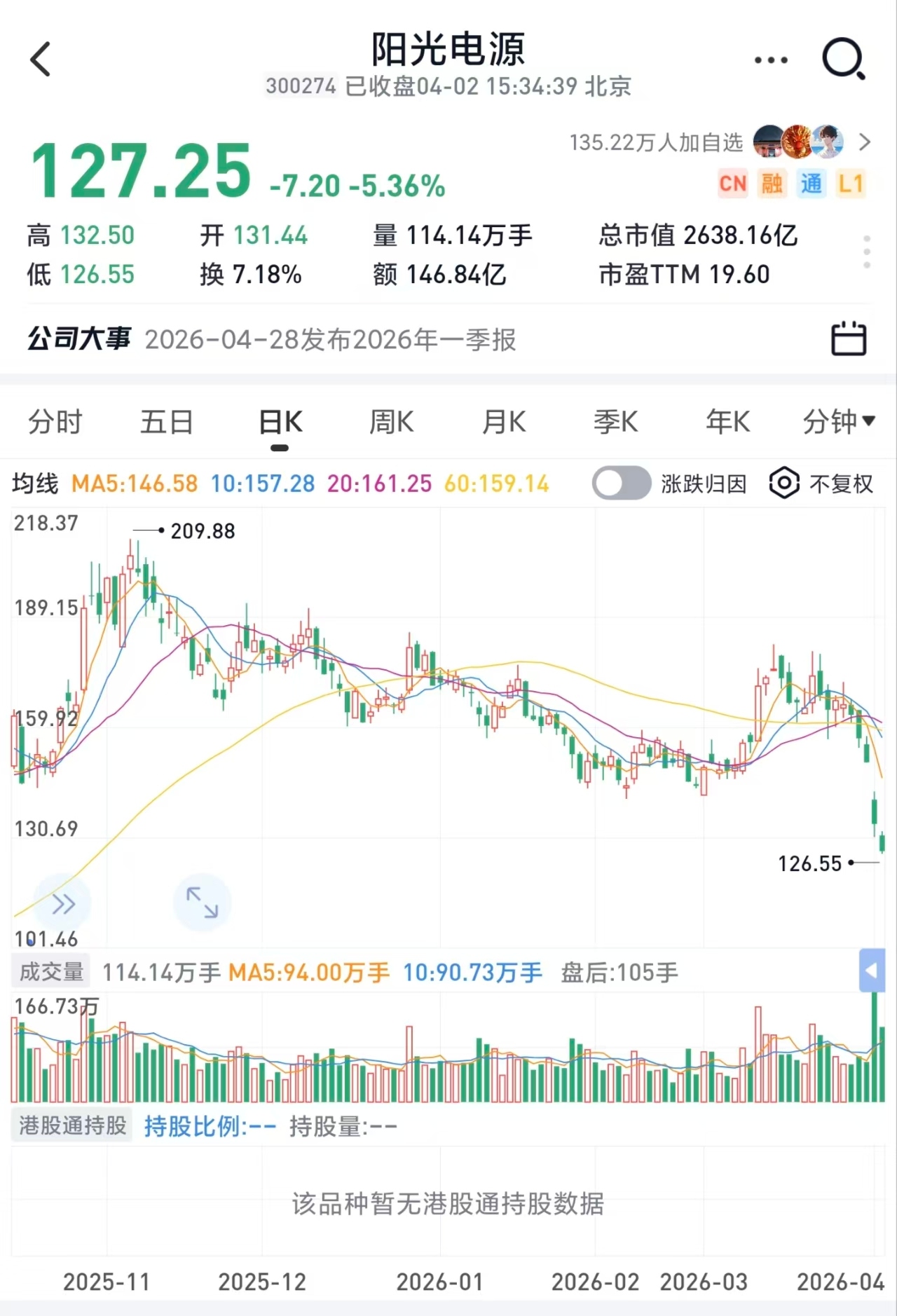Select the 日K chart tab
Image resolution: width=897 pixels, height=1316 pixels.
point(280,423)
